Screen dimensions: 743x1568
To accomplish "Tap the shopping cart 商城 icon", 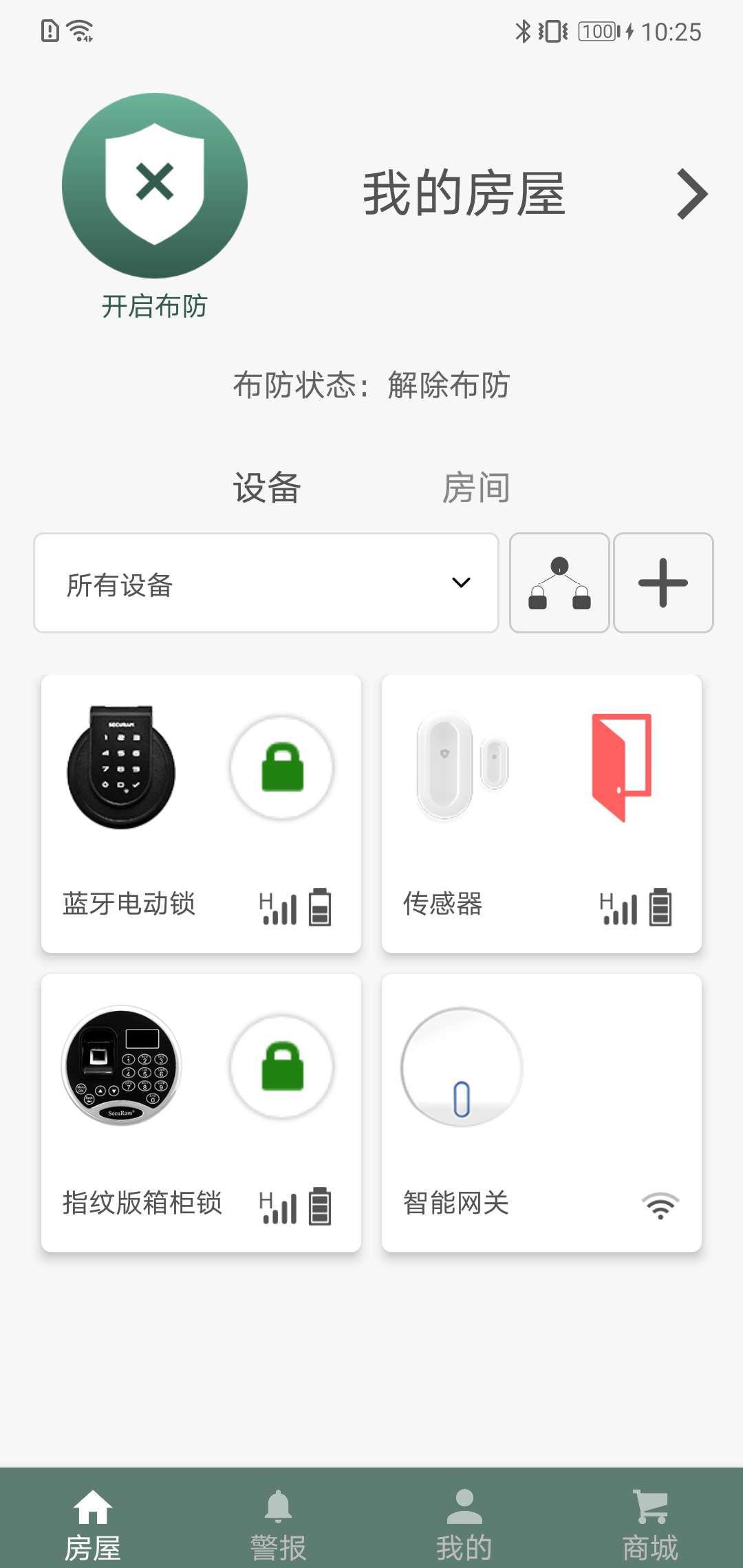I will [650, 1508].
